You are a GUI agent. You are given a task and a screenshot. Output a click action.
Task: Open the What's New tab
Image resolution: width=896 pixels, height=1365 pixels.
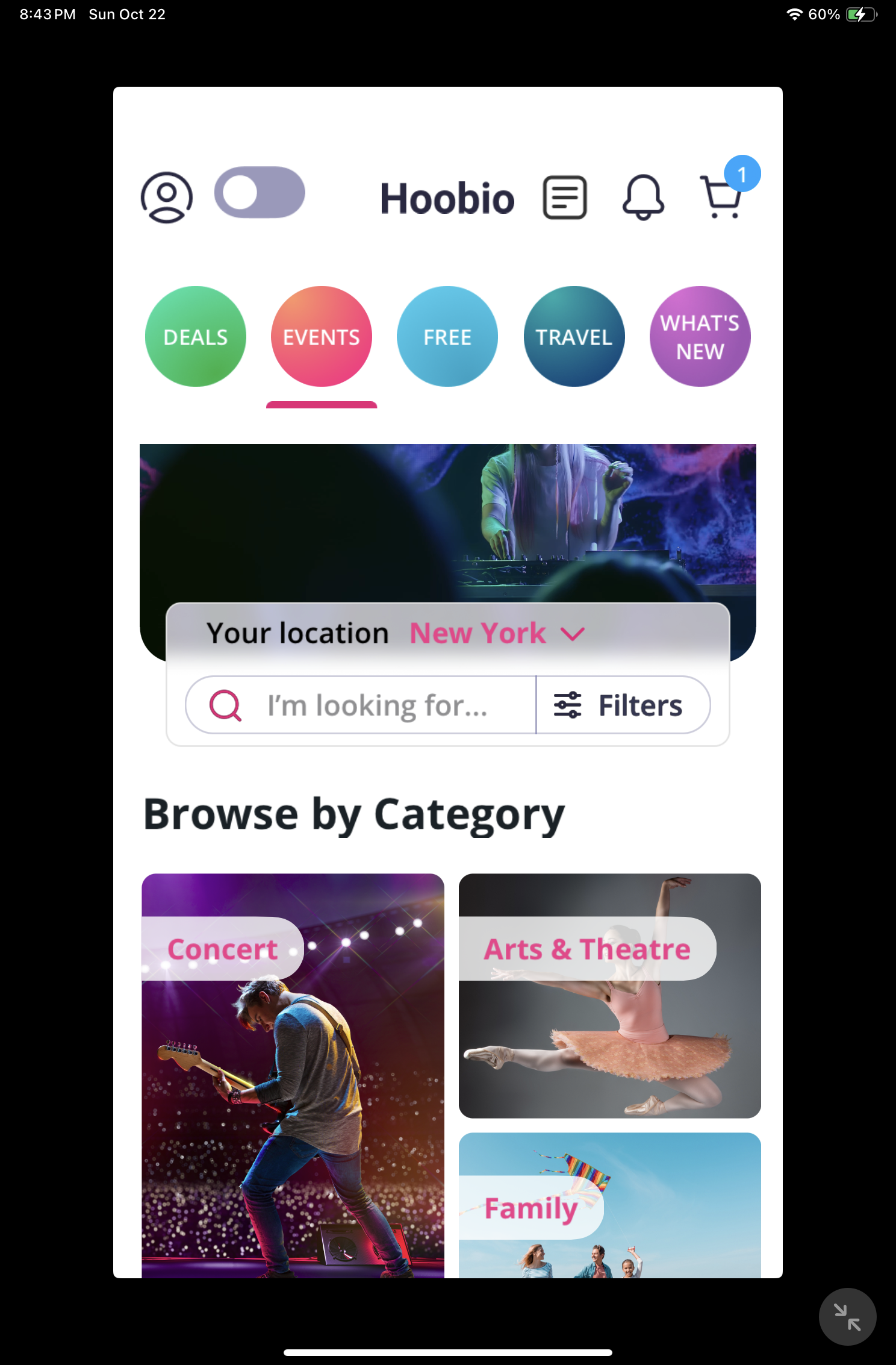(699, 336)
